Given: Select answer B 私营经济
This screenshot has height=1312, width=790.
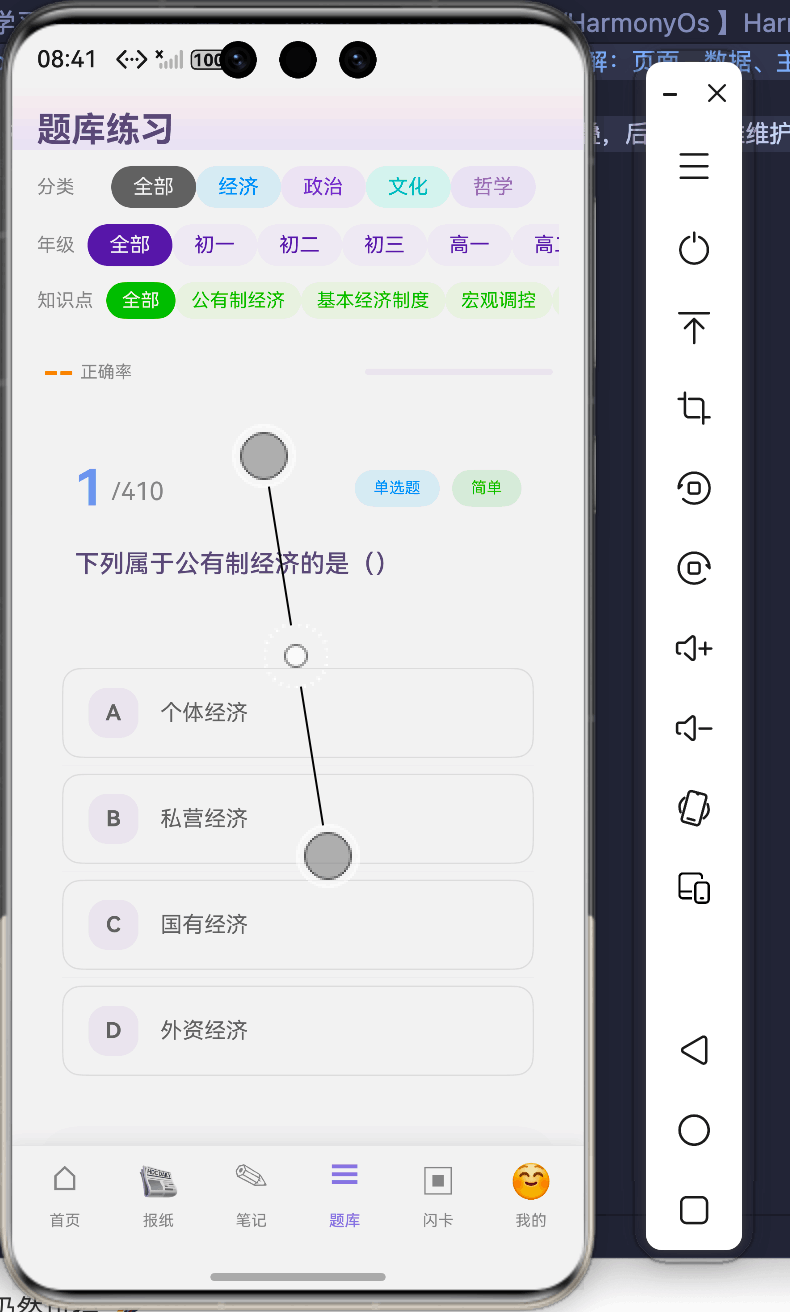Looking at the screenshot, I should click(x=298, y=819).
